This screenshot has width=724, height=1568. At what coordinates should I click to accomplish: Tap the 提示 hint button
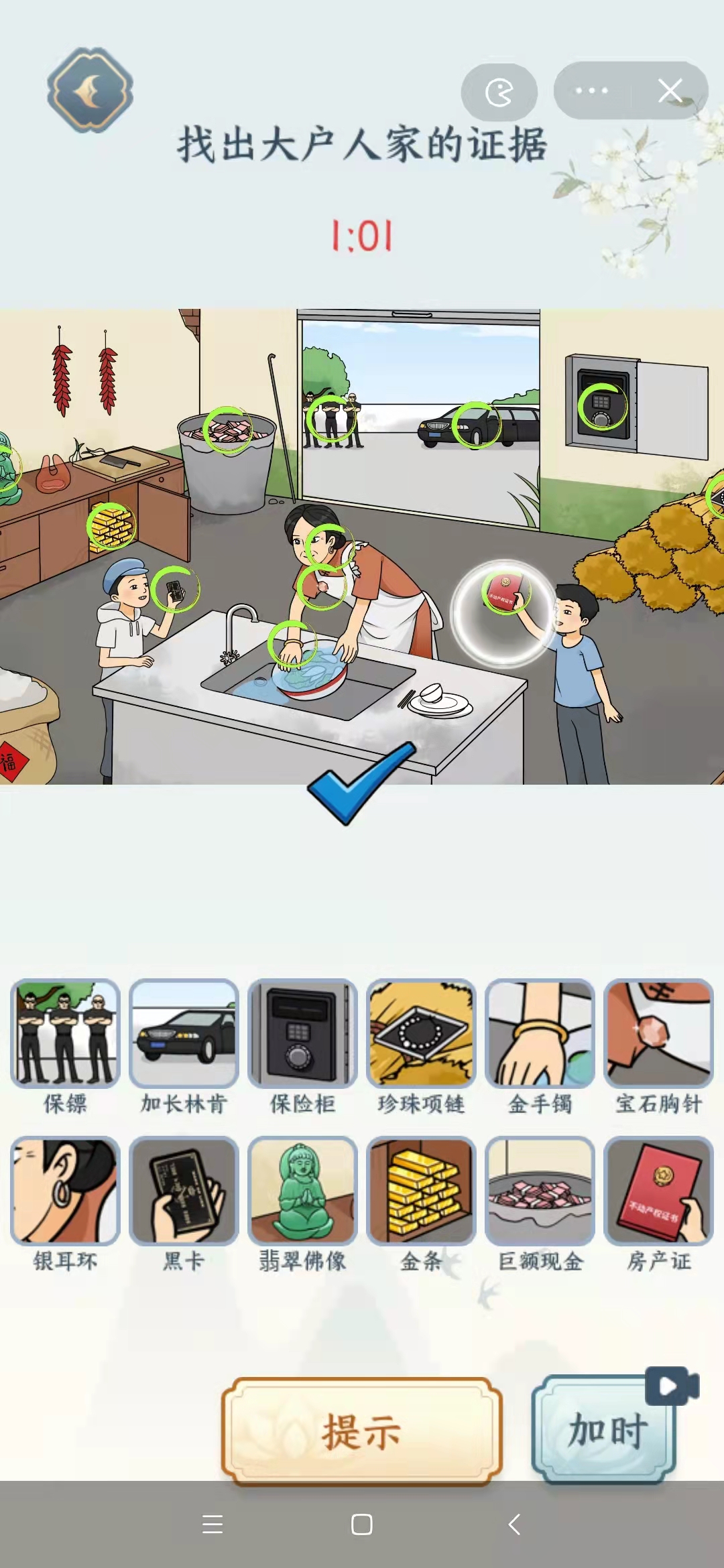362,1431
